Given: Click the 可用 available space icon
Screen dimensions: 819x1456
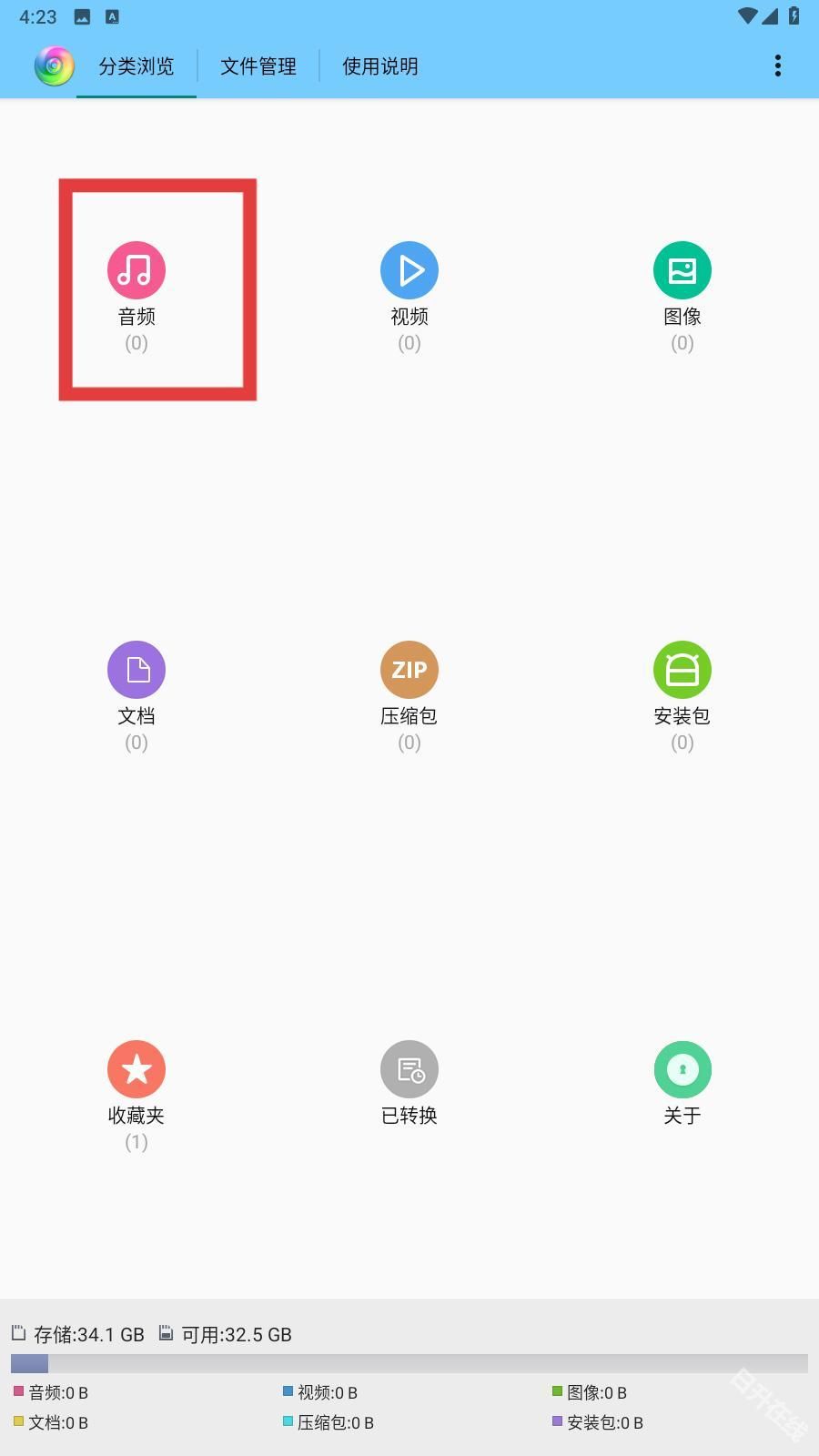Looking at the screenshot, I should (x=166, y=1334).
